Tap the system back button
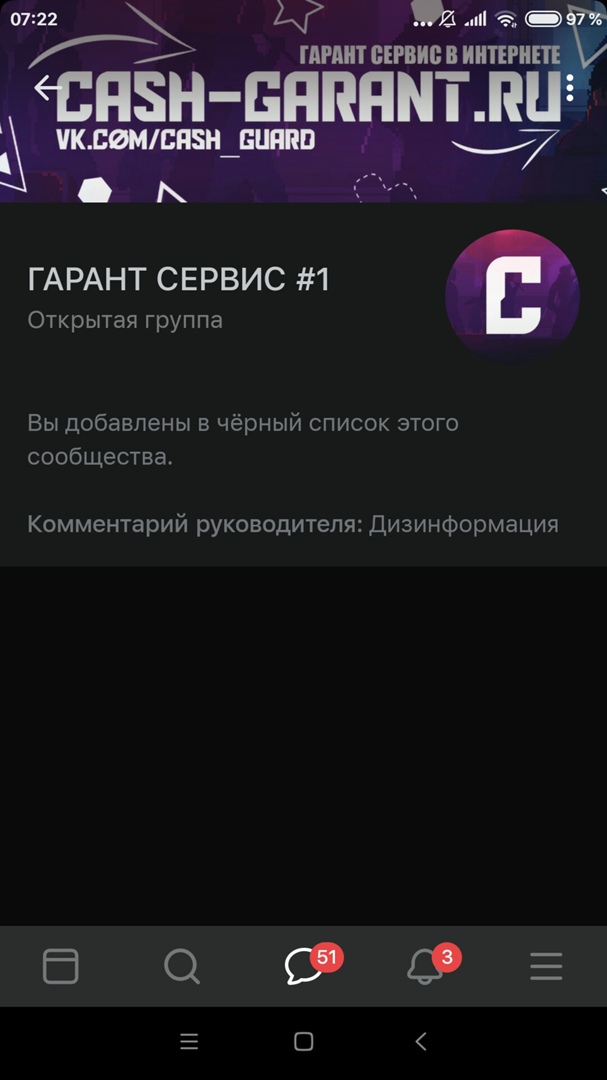Screen dimensions: 607x1080 click(x=421, y=1042)
